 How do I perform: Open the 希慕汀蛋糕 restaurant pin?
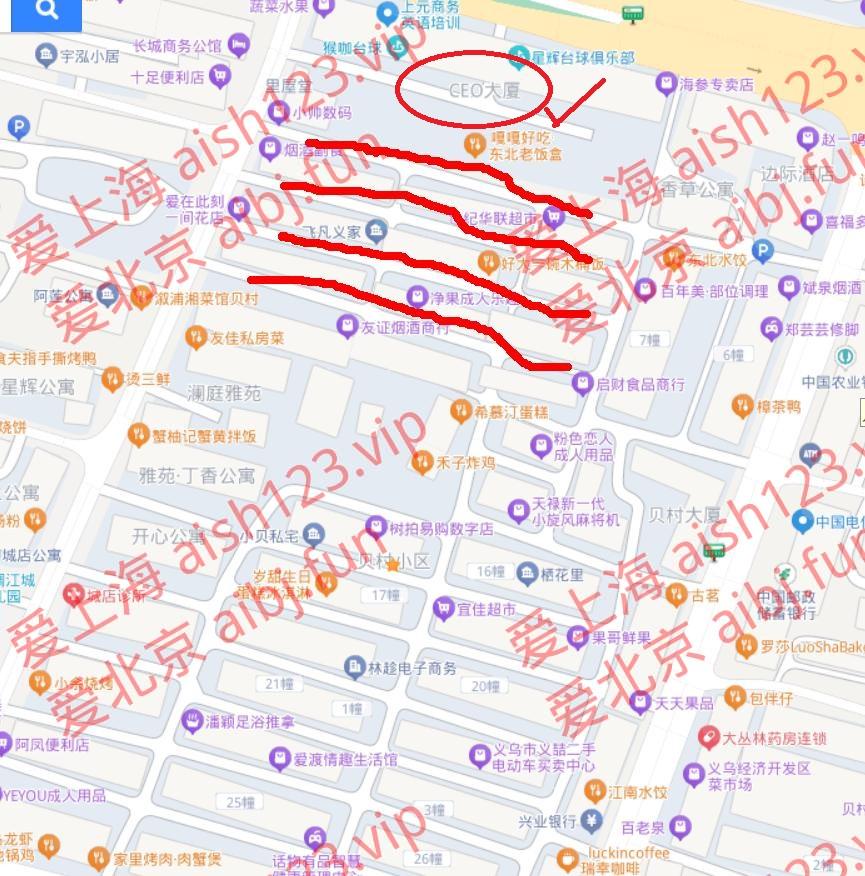click(x=461, y=410)
